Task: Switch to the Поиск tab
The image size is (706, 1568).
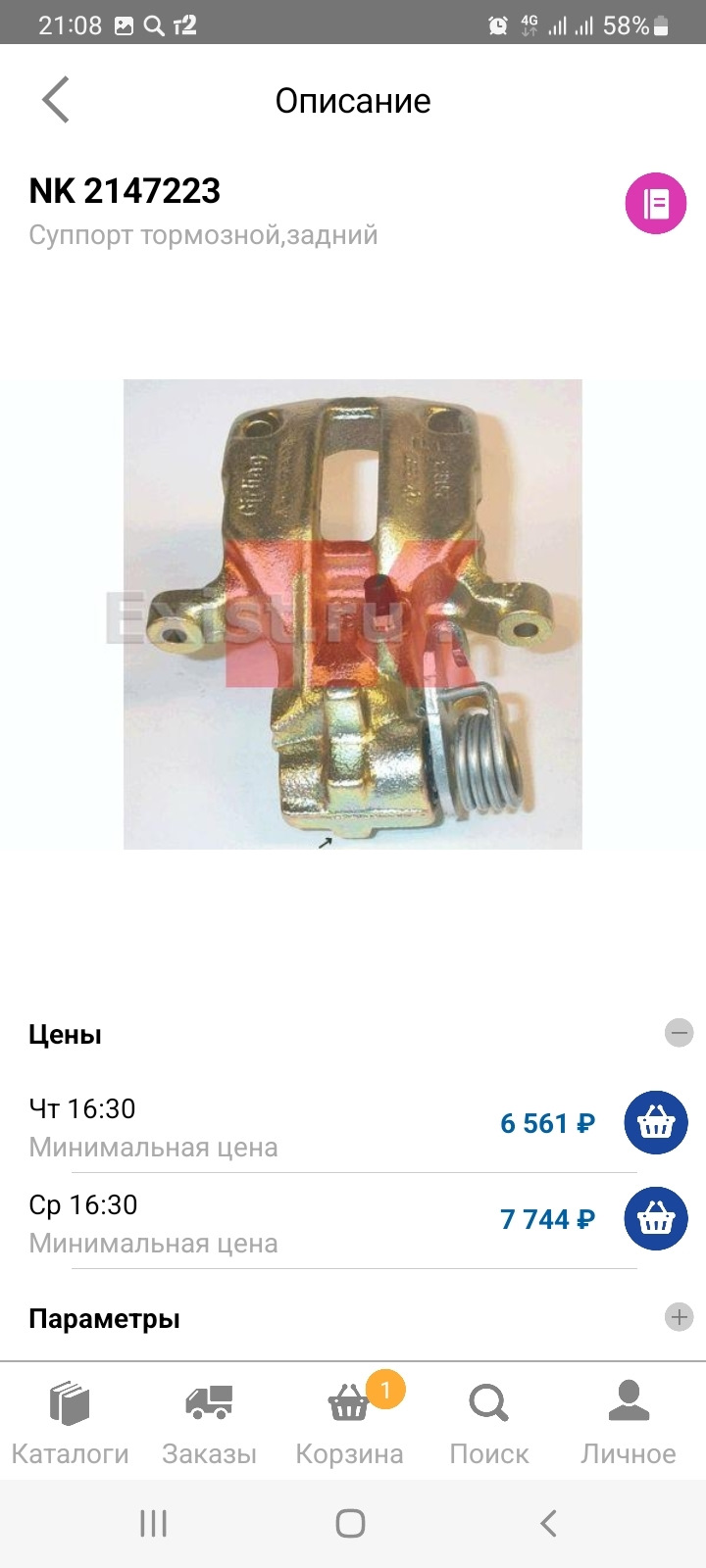Action: tap(488, 1421)
